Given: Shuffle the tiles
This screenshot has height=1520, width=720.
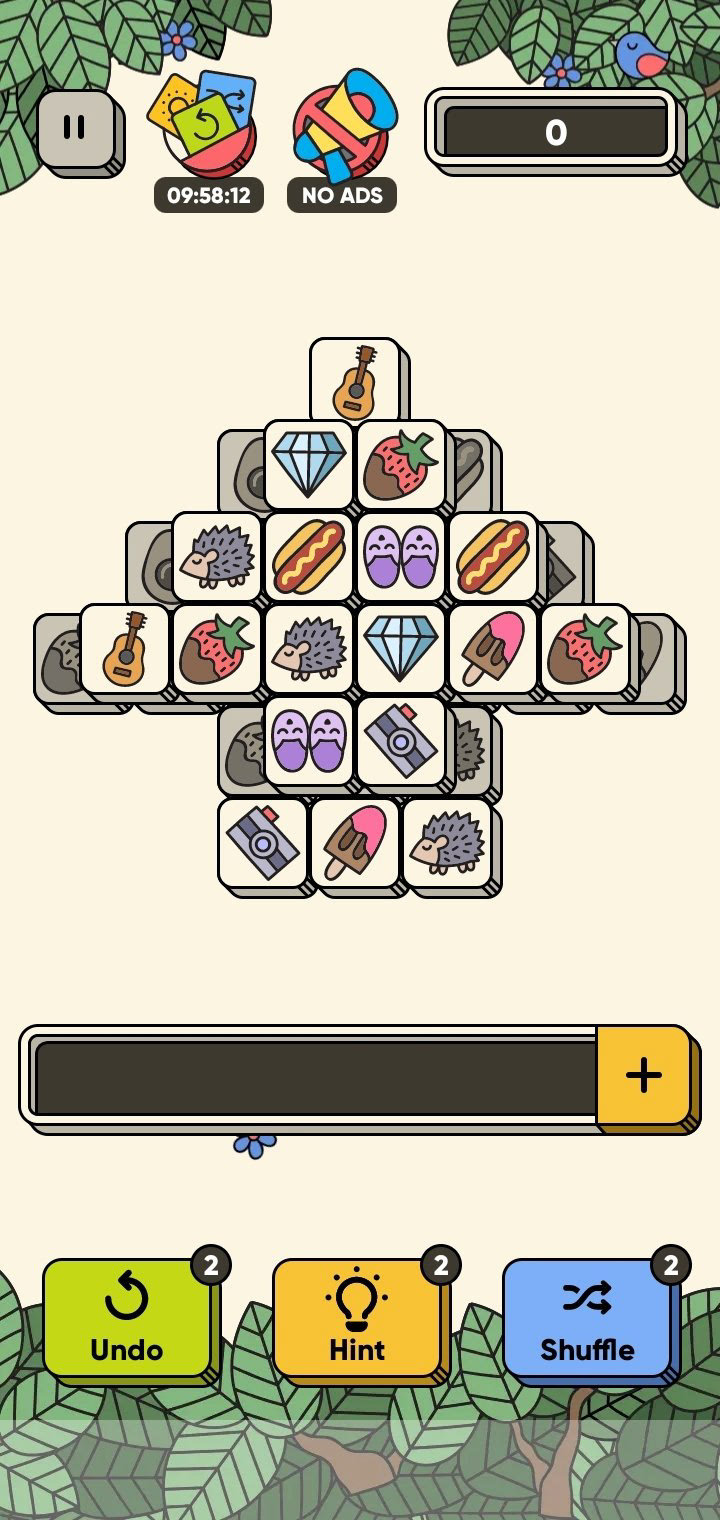Looking at the screenshot, I should coord(587,1317).
